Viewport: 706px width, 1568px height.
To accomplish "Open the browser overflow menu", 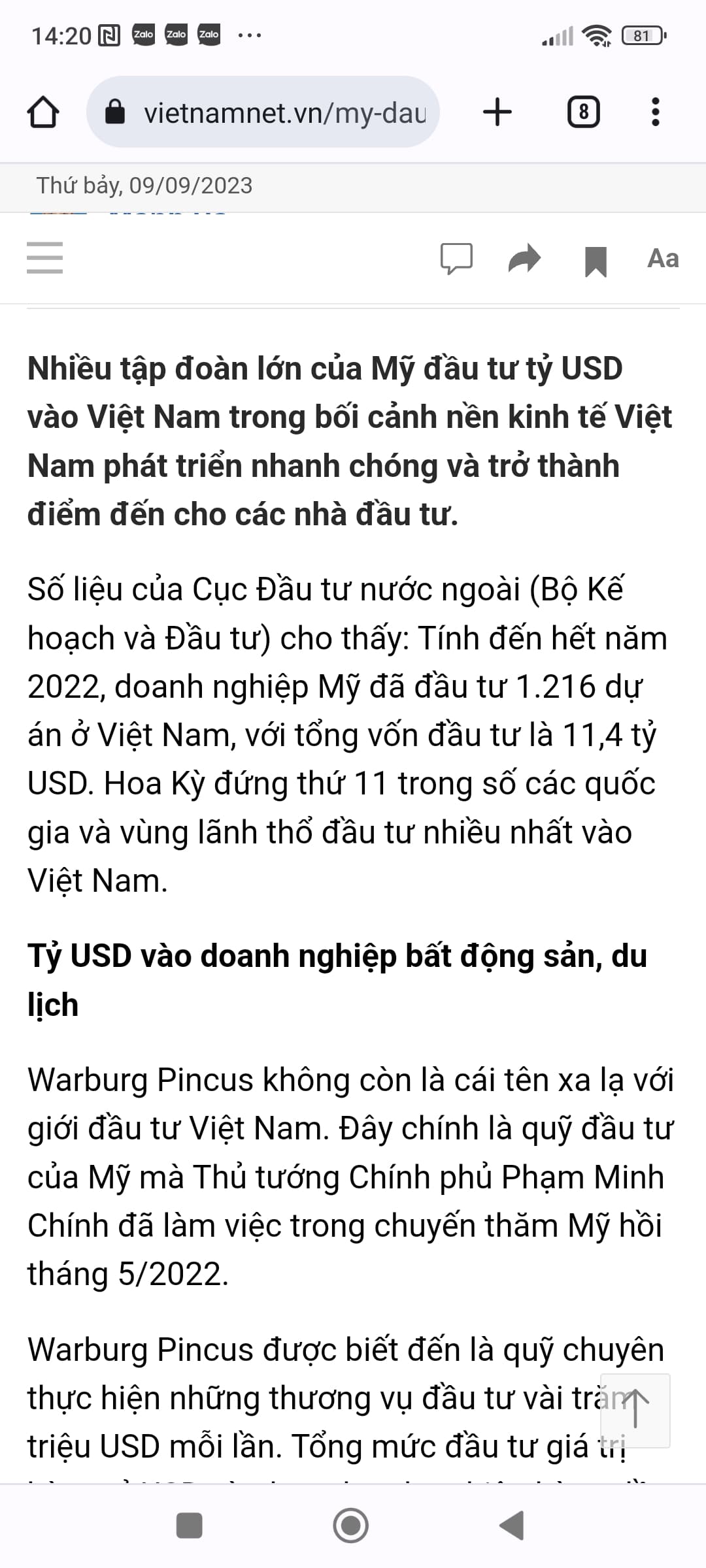I will 656,112.
